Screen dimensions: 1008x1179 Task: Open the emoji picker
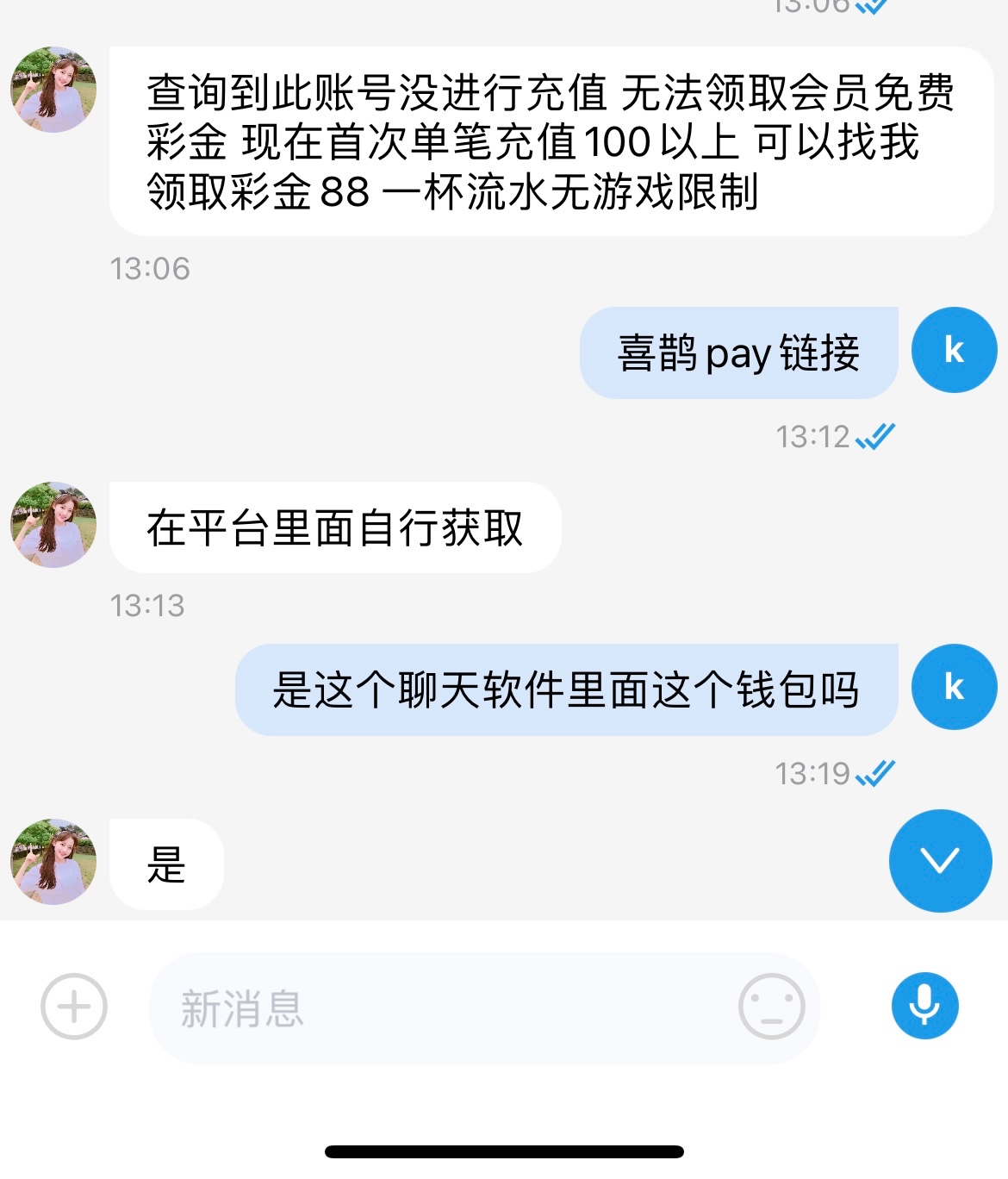tap(771, 1006)
